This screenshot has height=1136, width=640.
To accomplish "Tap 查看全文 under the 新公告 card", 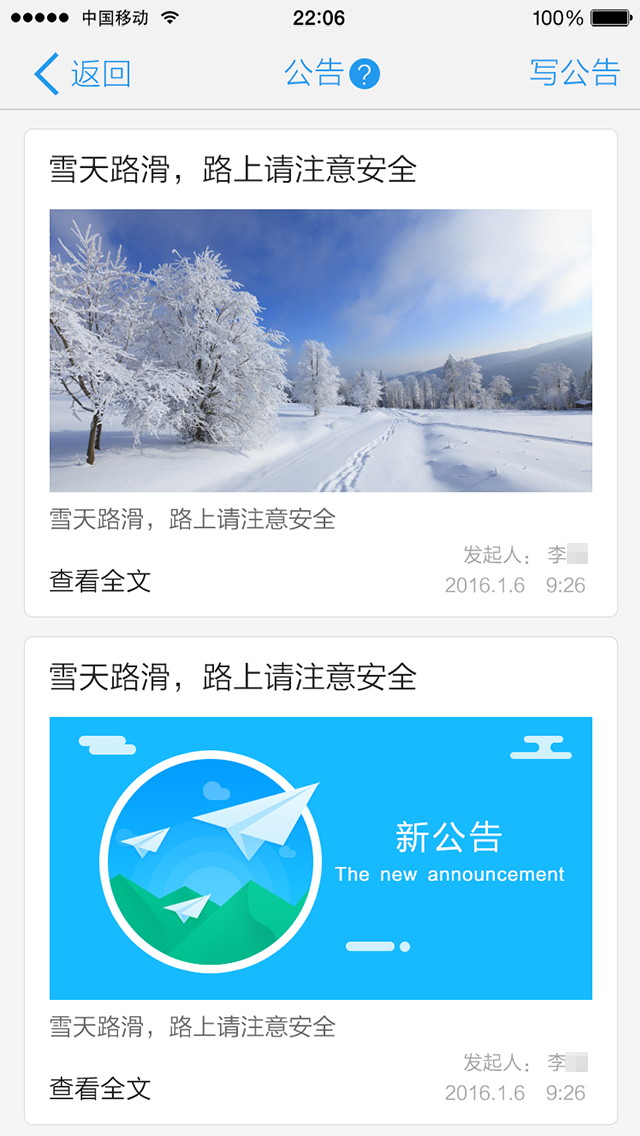I will (100, 1088).
